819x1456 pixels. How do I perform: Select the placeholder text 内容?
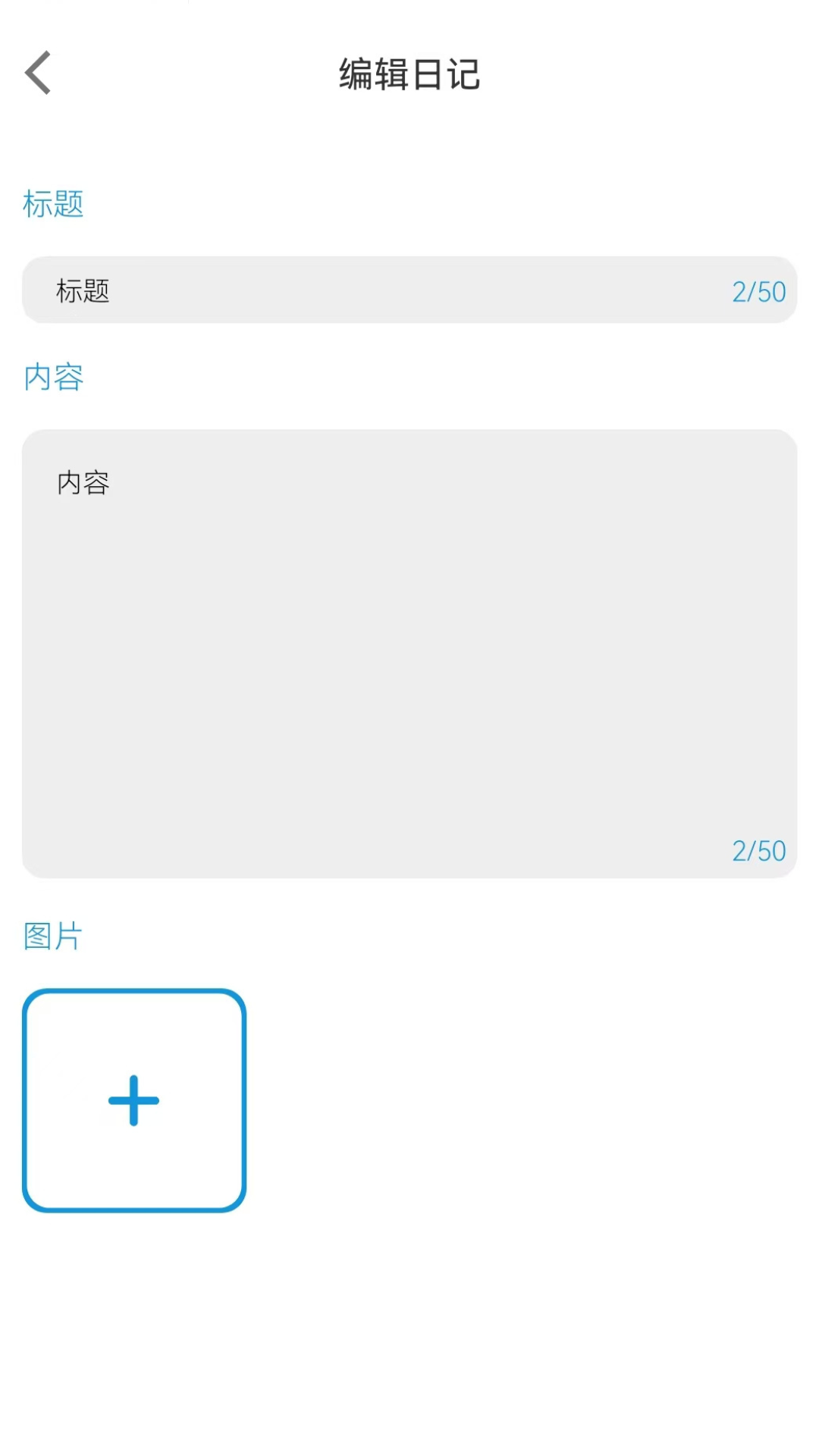(x=83, y=482)
